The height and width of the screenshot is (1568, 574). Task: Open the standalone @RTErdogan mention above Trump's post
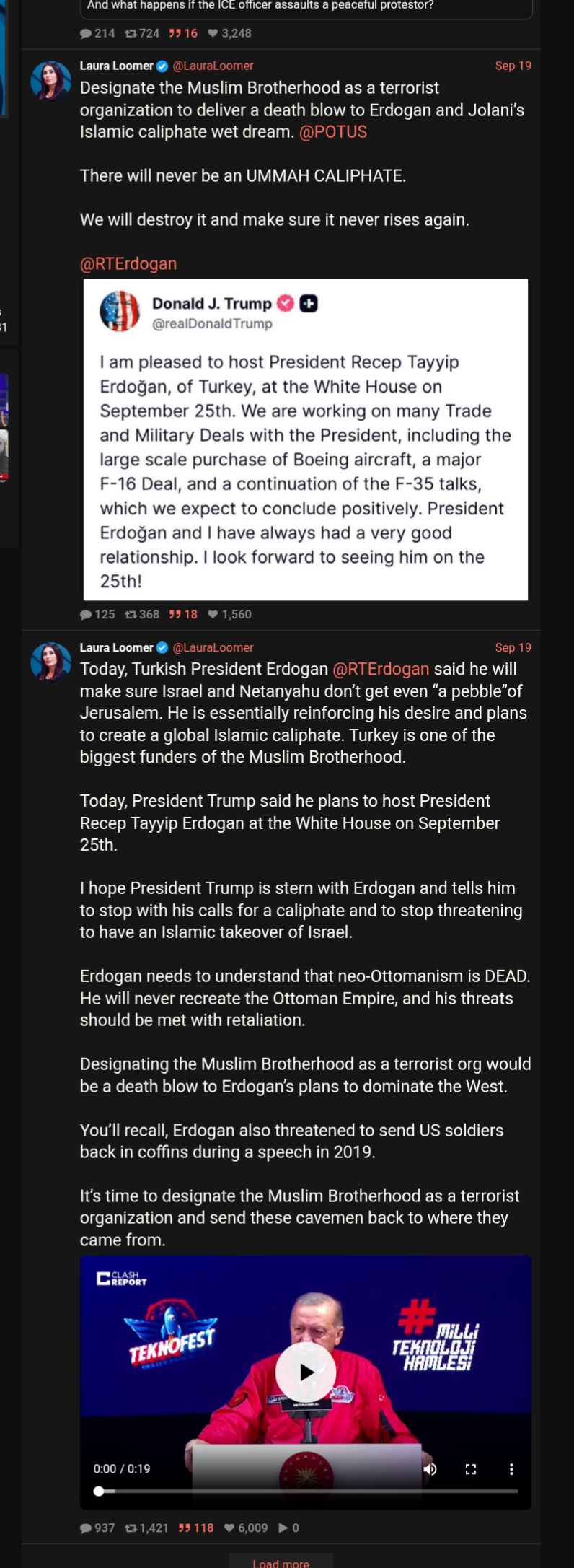128,263
